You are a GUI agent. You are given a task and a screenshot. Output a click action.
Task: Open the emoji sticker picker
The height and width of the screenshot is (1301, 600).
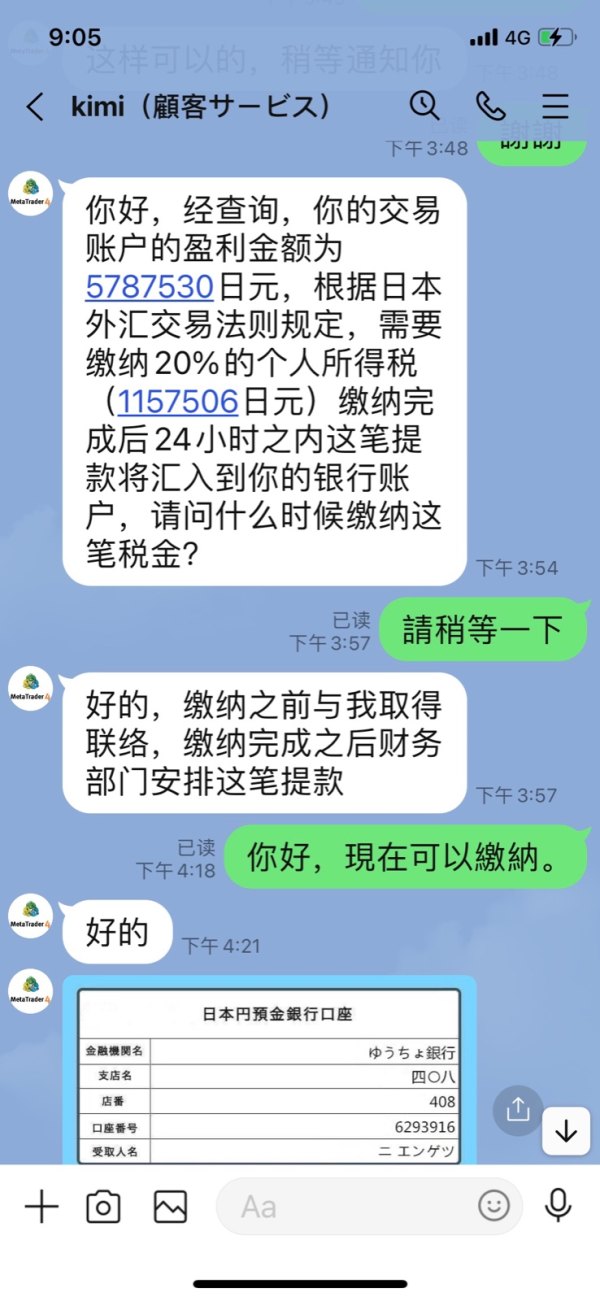coord(493,1206)
